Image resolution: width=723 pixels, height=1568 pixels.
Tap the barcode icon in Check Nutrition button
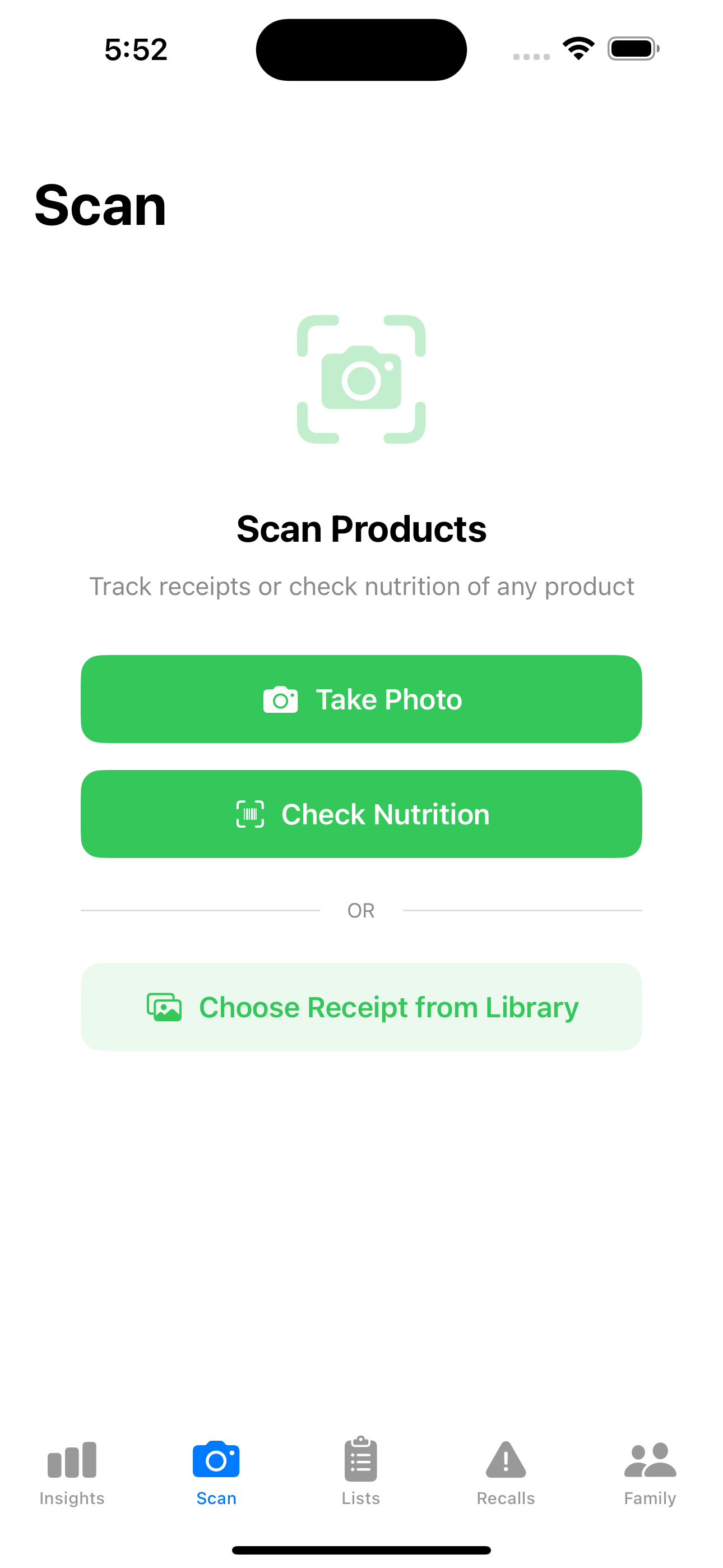[251, 814]
